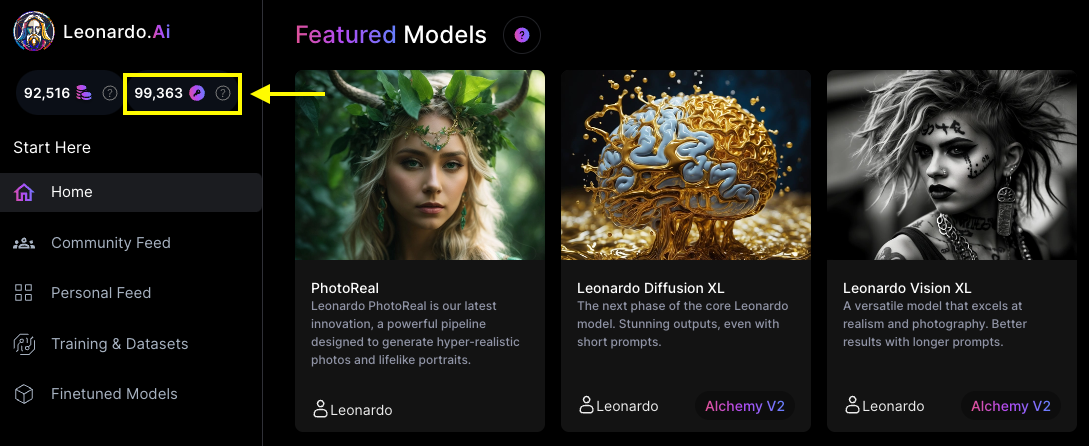Tap help icon beside 92,516 tokens
The height and width of the screenshot is (446, 1089).
[110, 93]
